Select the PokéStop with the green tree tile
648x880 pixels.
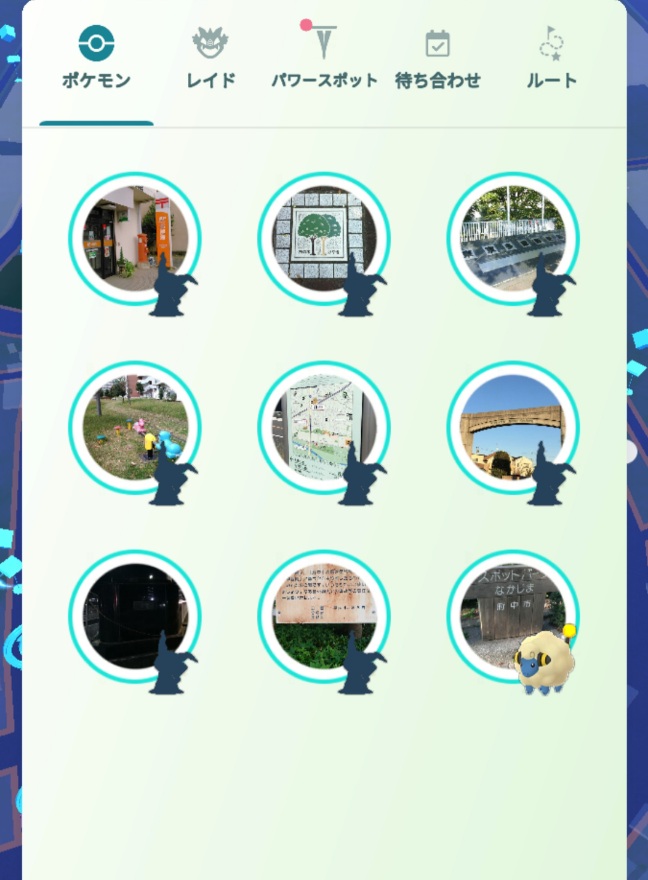click(324, 238)
